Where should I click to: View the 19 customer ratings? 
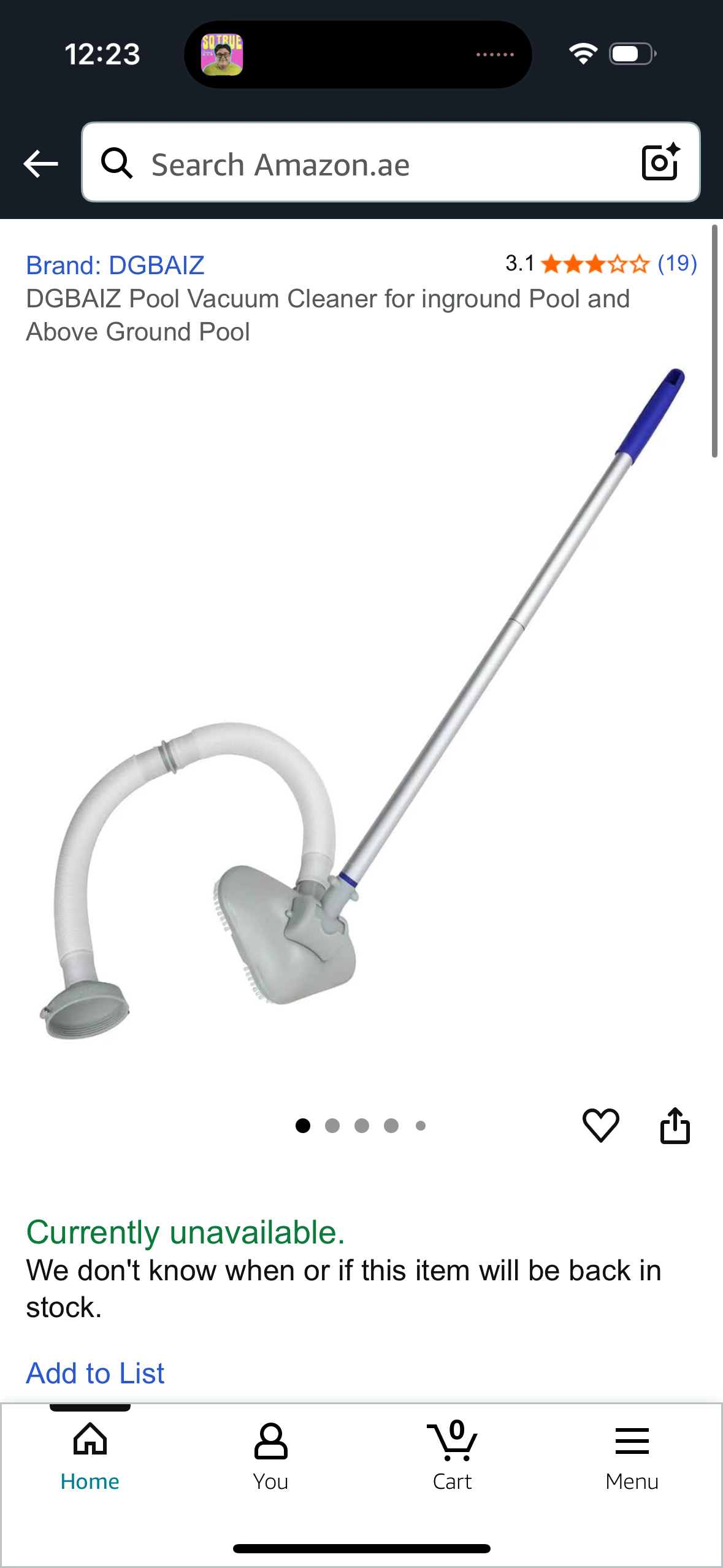click(677, 264)
